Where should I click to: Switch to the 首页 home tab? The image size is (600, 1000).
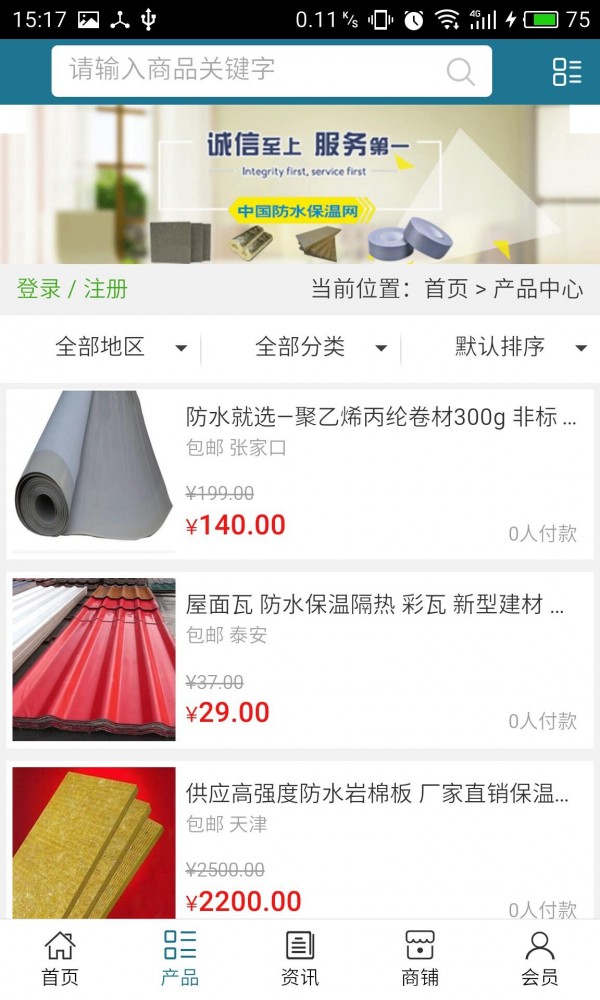60,958
